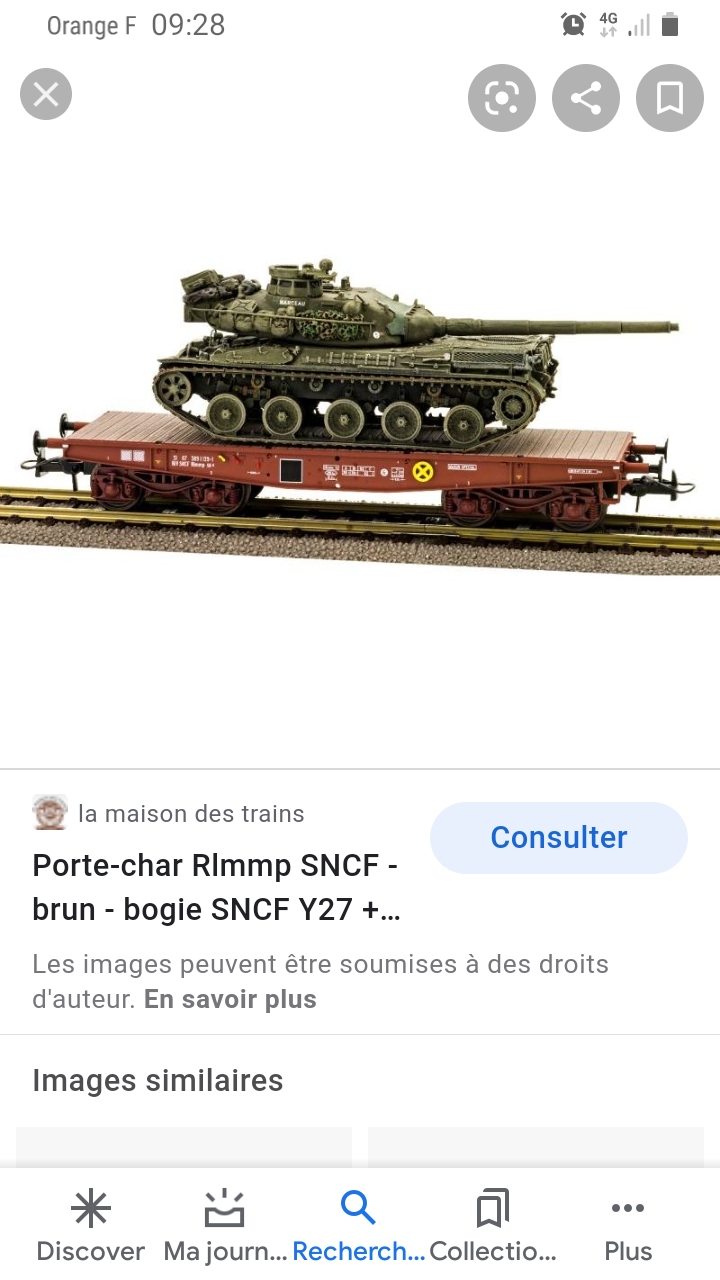Open the Plus menu tab
720x1280 pixels.
(x=628, y=1226)
